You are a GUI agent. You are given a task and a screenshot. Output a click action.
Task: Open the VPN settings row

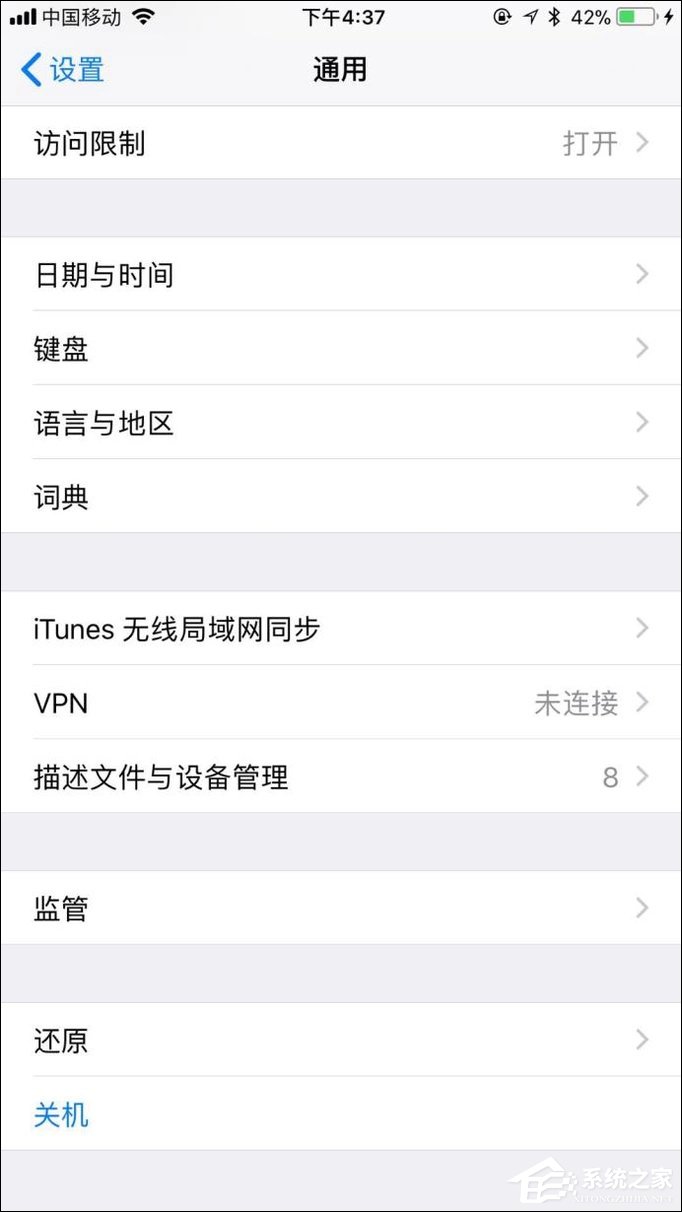340,702
